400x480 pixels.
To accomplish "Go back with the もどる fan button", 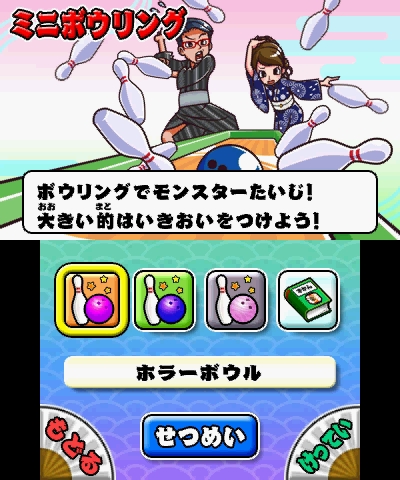I will coord(75,445).
